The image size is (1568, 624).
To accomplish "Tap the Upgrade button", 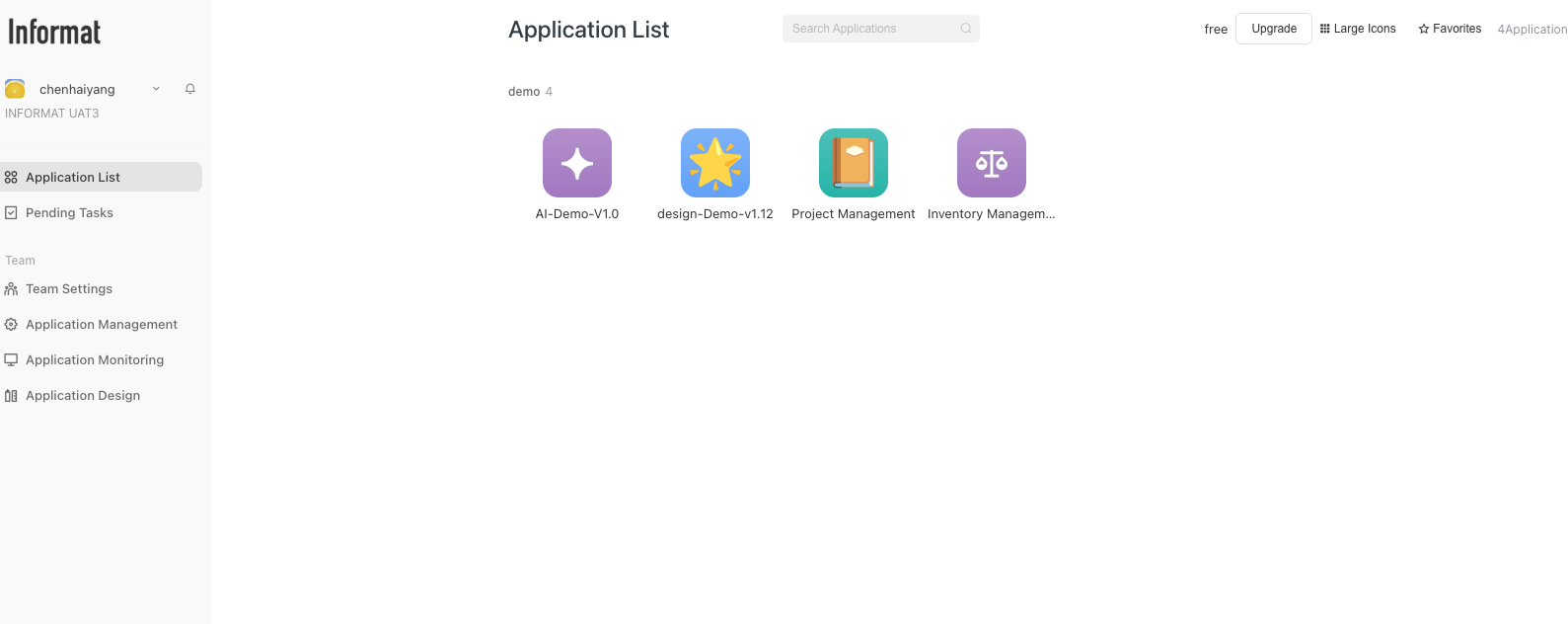I will [1274, 29].
